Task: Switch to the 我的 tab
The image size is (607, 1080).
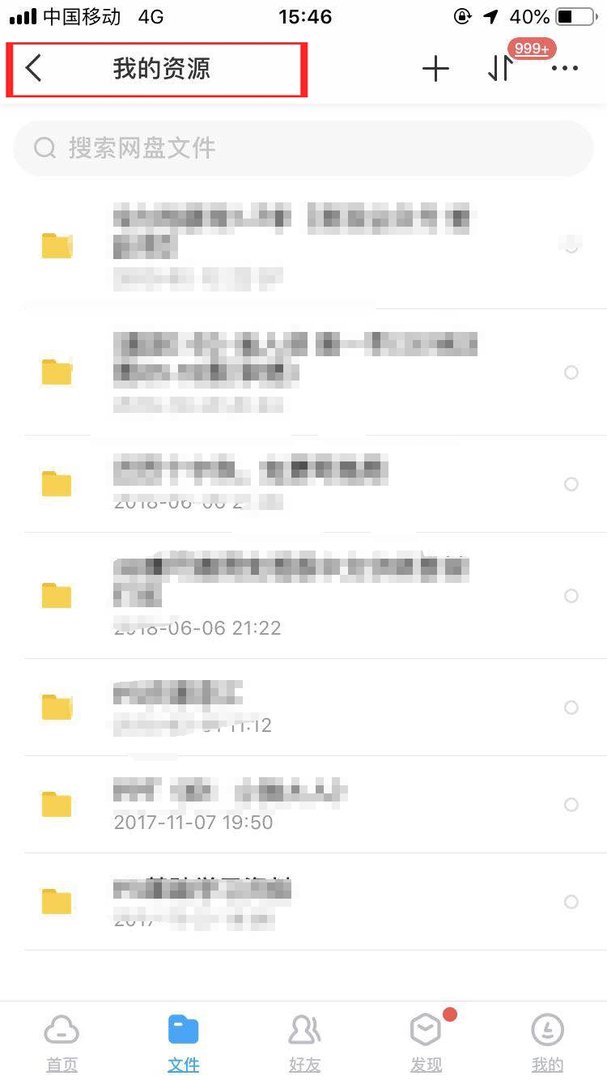Action: coord(547,1041)
